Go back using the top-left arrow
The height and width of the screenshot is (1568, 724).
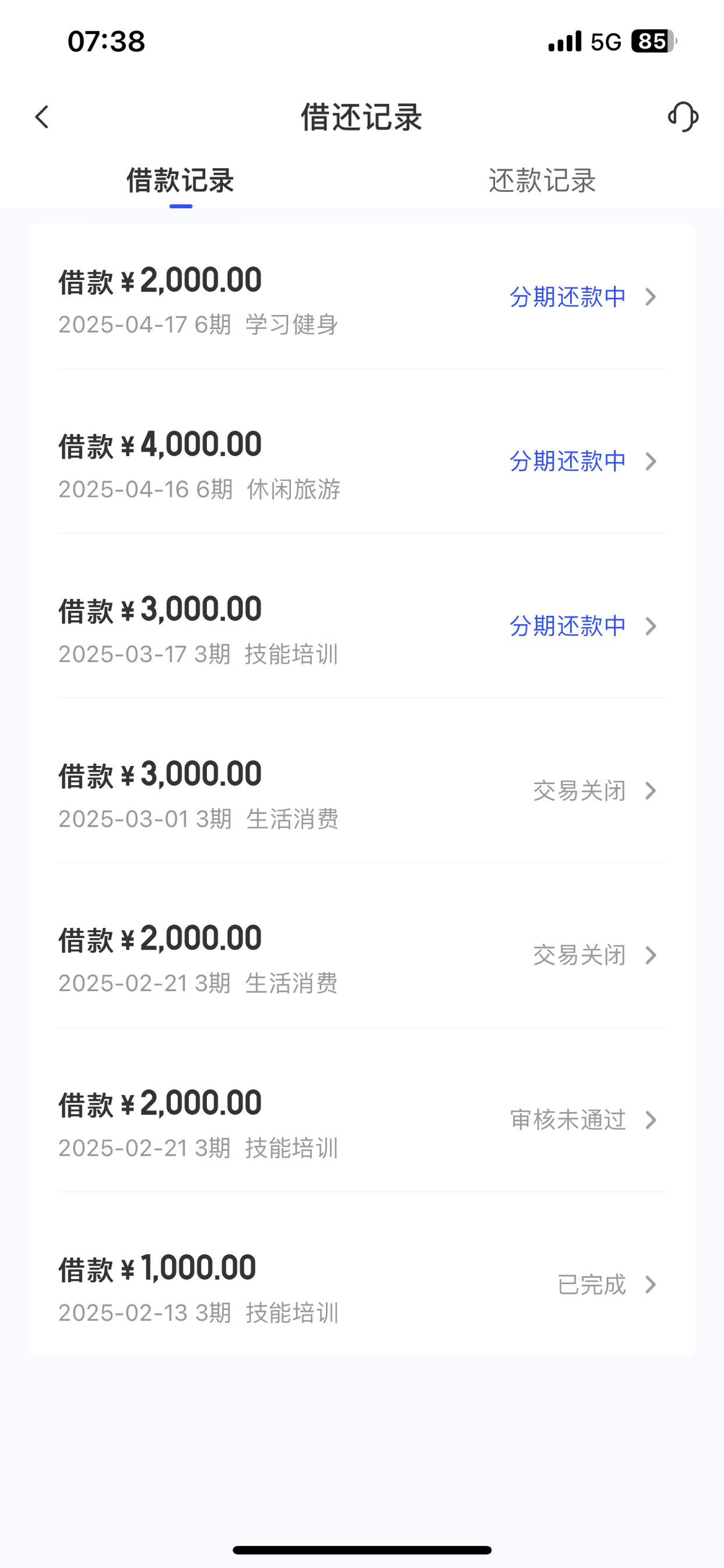point(41,117)
